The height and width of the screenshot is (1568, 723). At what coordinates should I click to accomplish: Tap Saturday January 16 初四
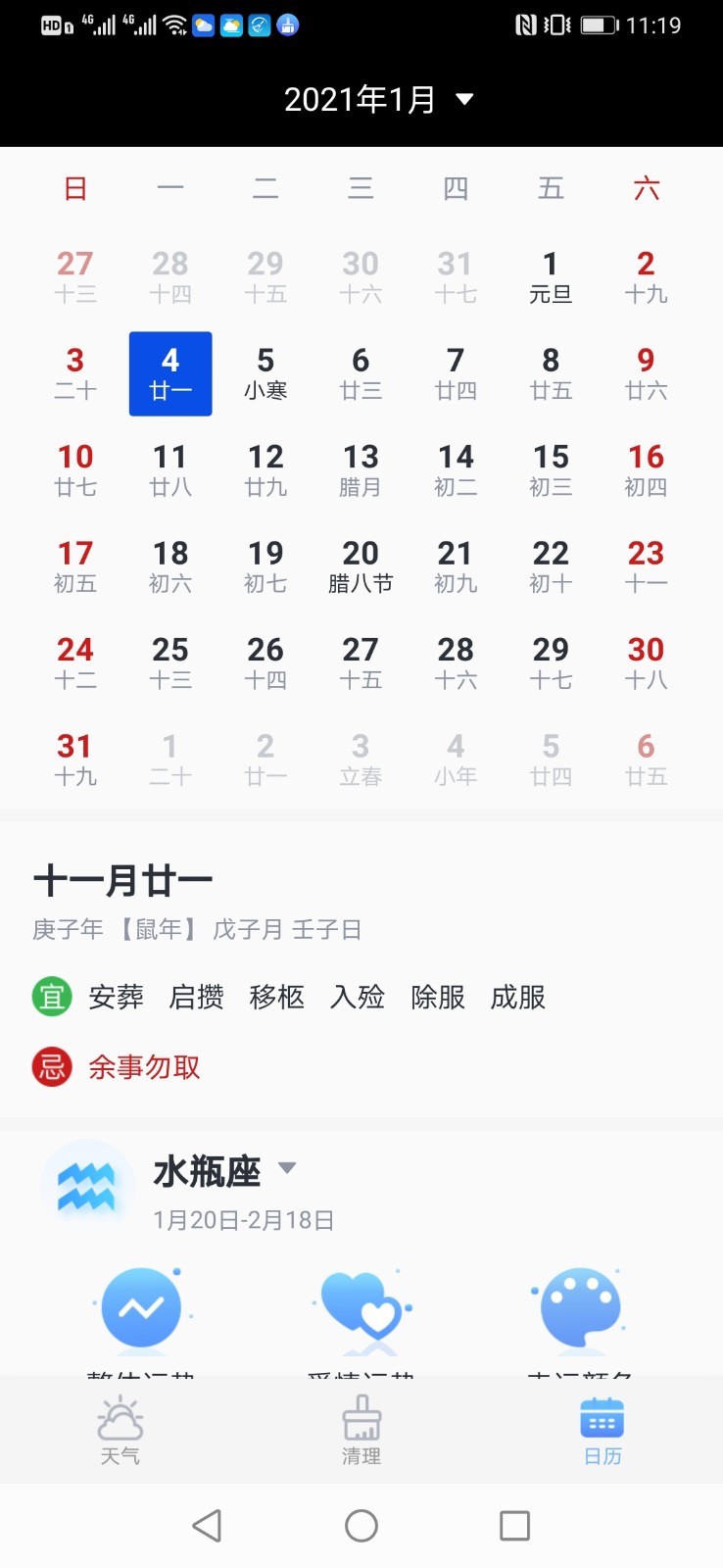point(646,469)
